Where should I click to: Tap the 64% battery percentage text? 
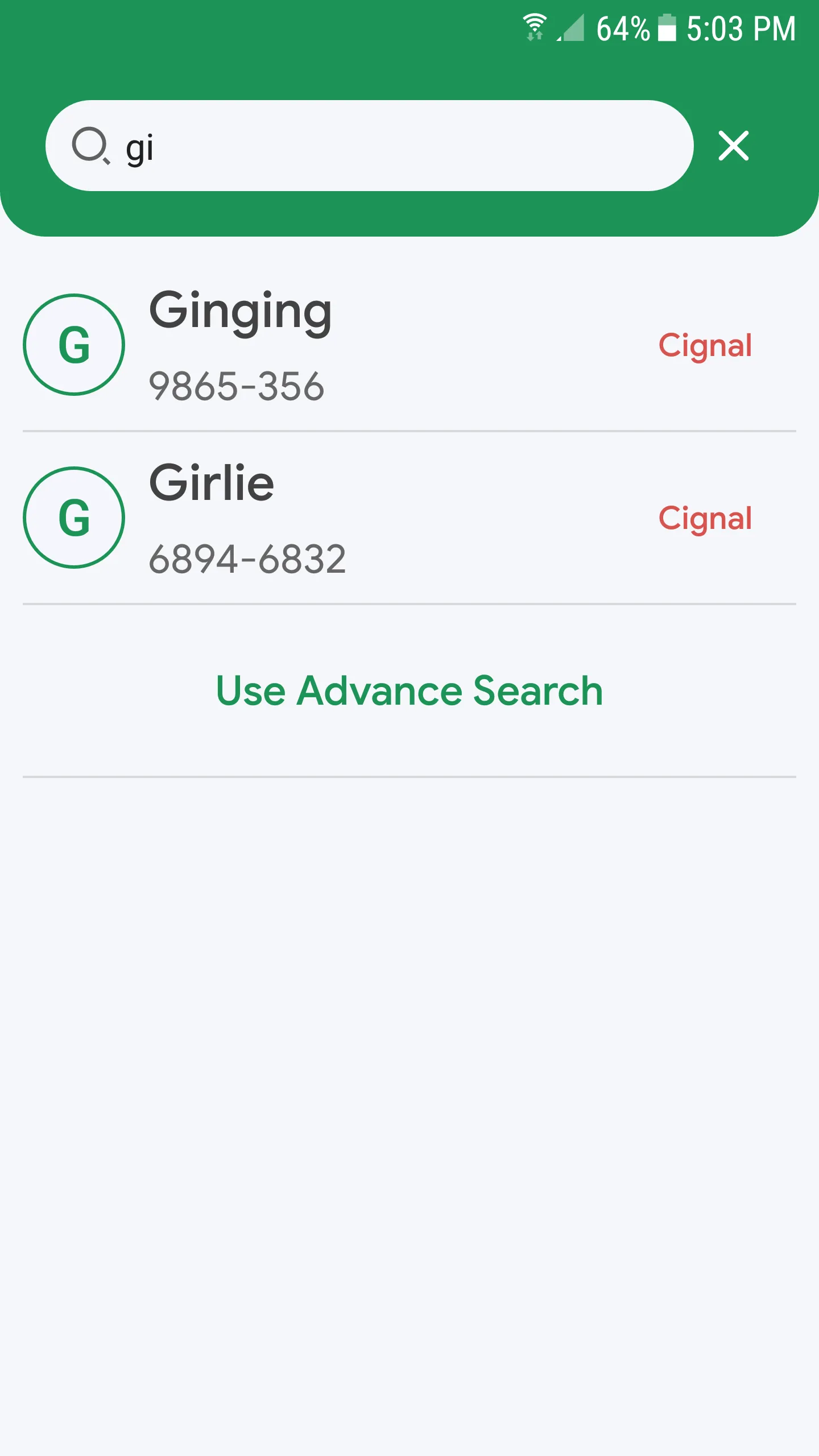(622, 30)
